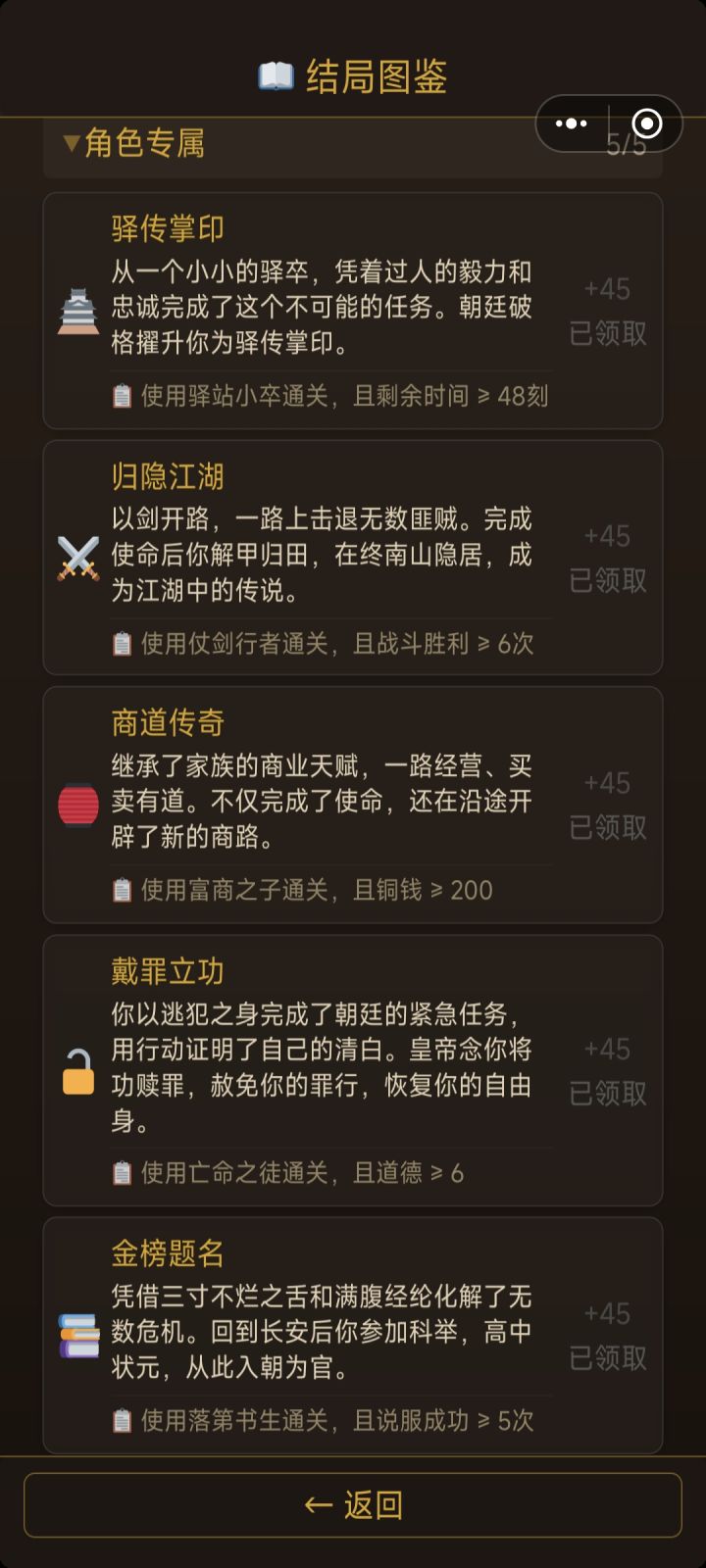
Task: Tap the red lantern icon on 商道传奇 card
Action: pos(78,804)
